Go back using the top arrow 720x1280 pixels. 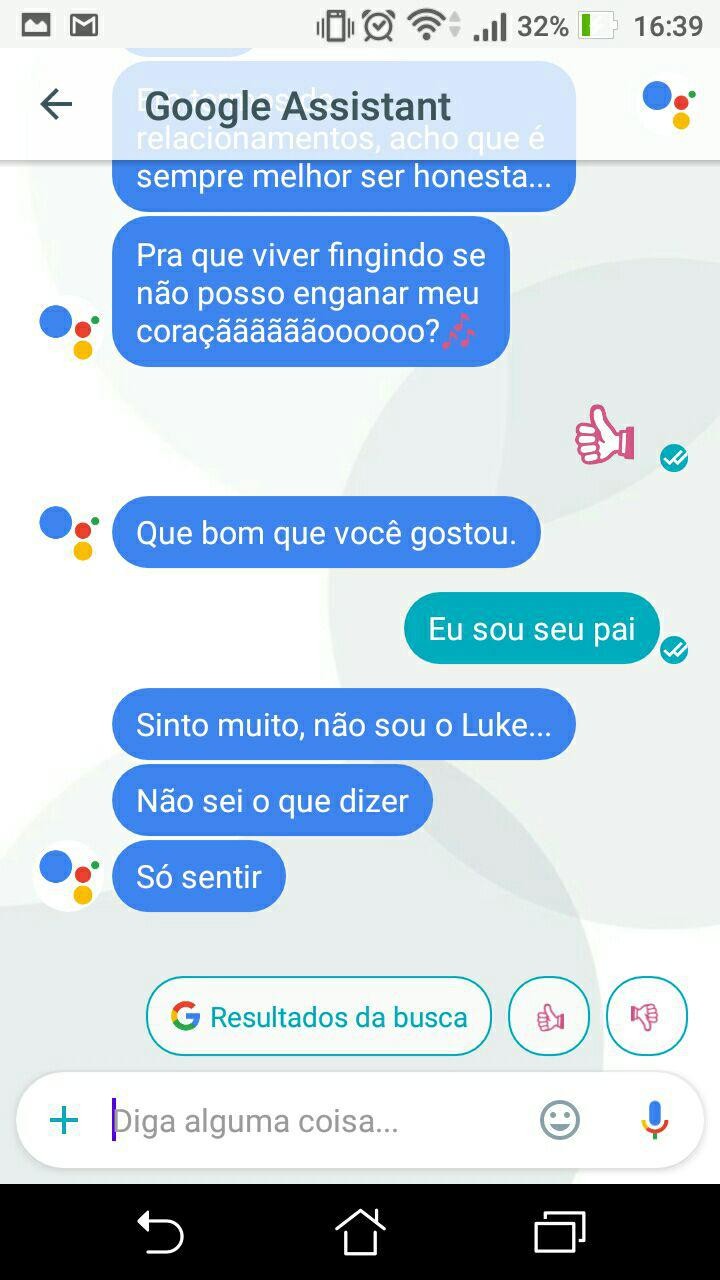pyautogui.click(x=56, y=104)
